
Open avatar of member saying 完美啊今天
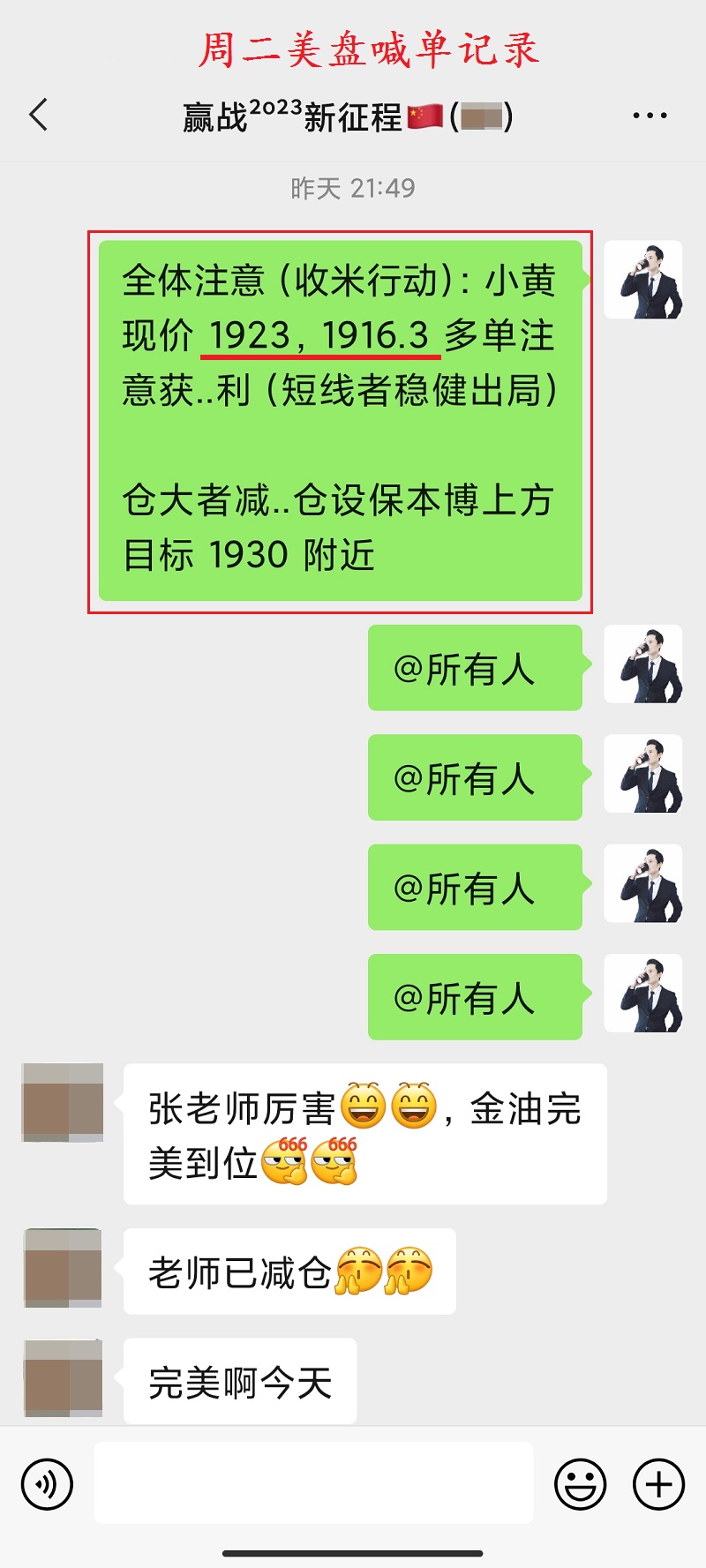point(63,1378)
